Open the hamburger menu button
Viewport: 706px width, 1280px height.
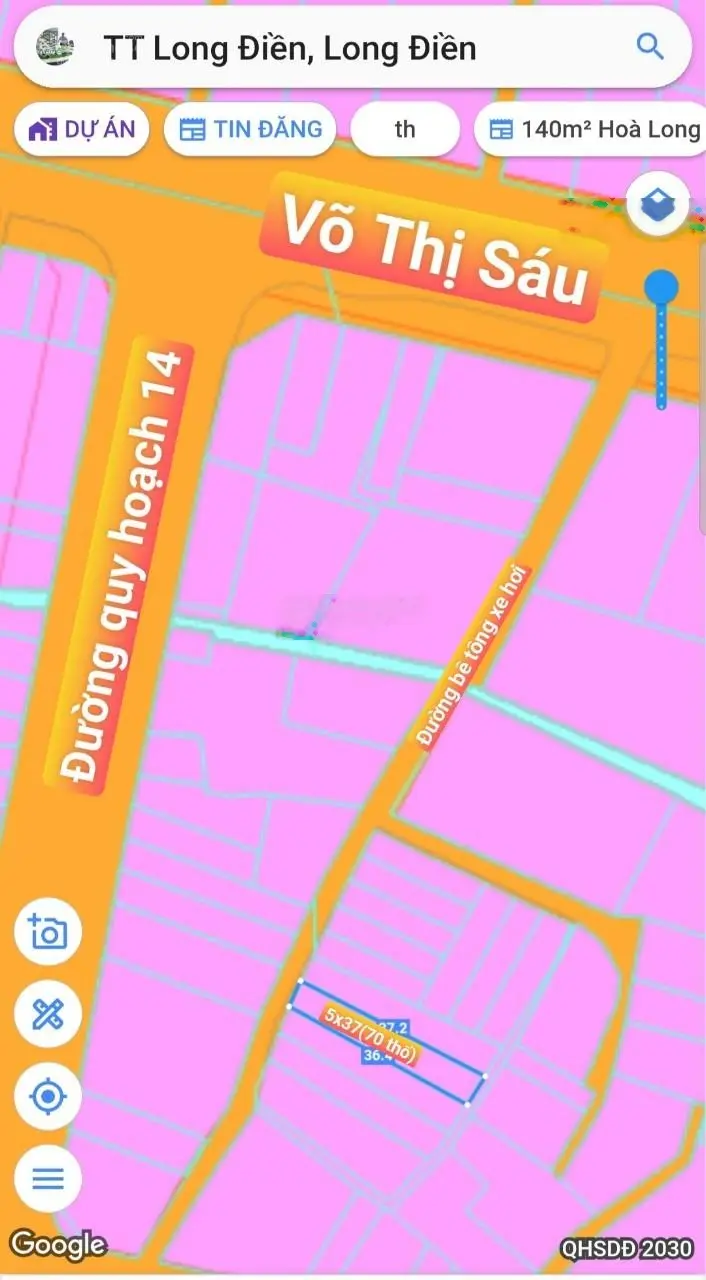pyautogui.click(x=48, y=1178)
